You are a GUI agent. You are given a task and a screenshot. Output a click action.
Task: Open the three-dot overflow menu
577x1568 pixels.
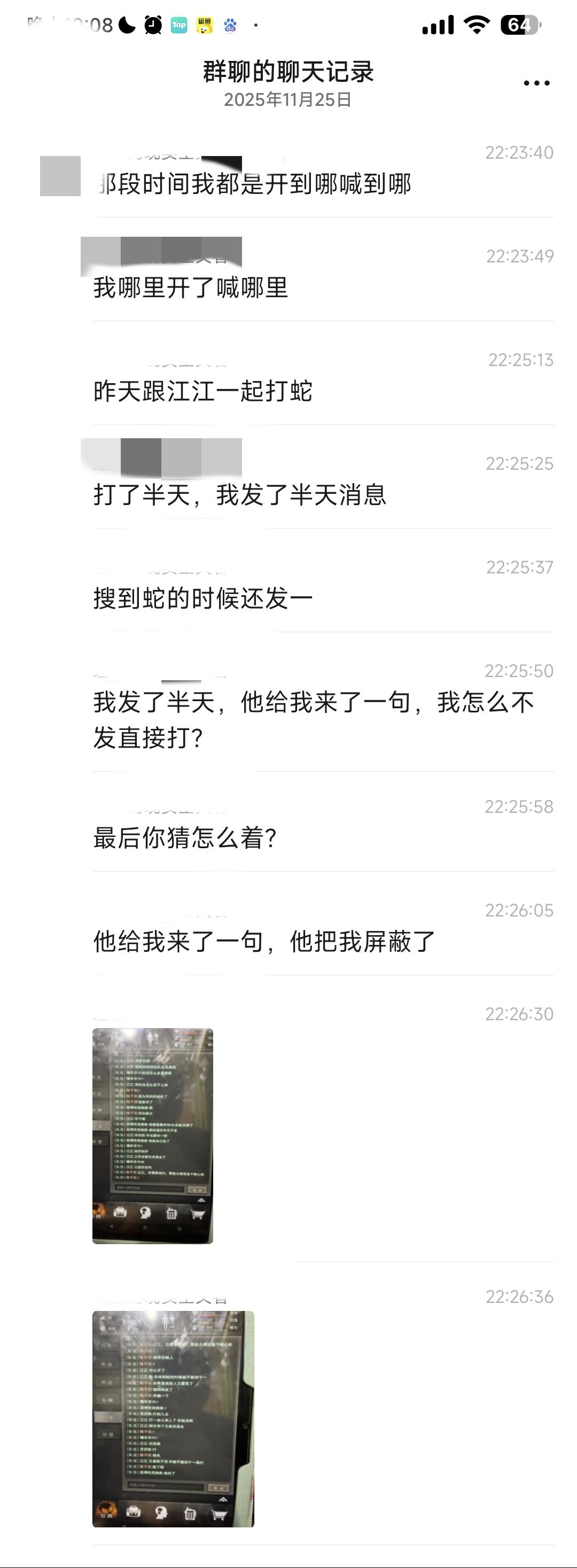(x=536, y=83)
